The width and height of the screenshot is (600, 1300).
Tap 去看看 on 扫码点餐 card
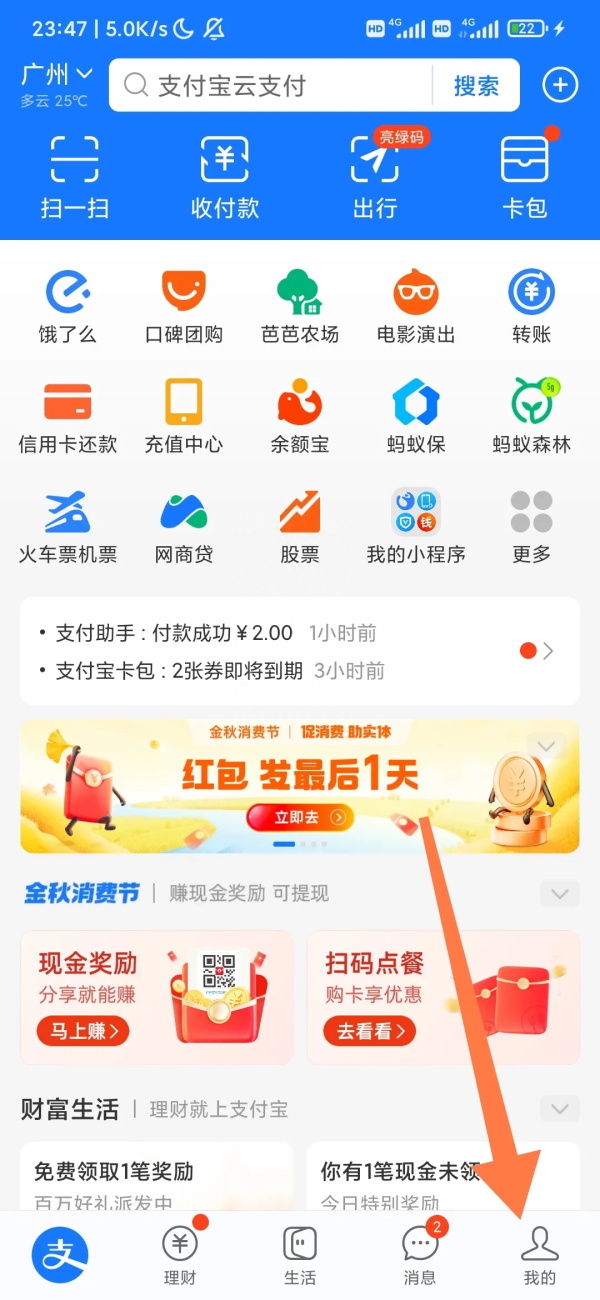tap(369, 1030)
